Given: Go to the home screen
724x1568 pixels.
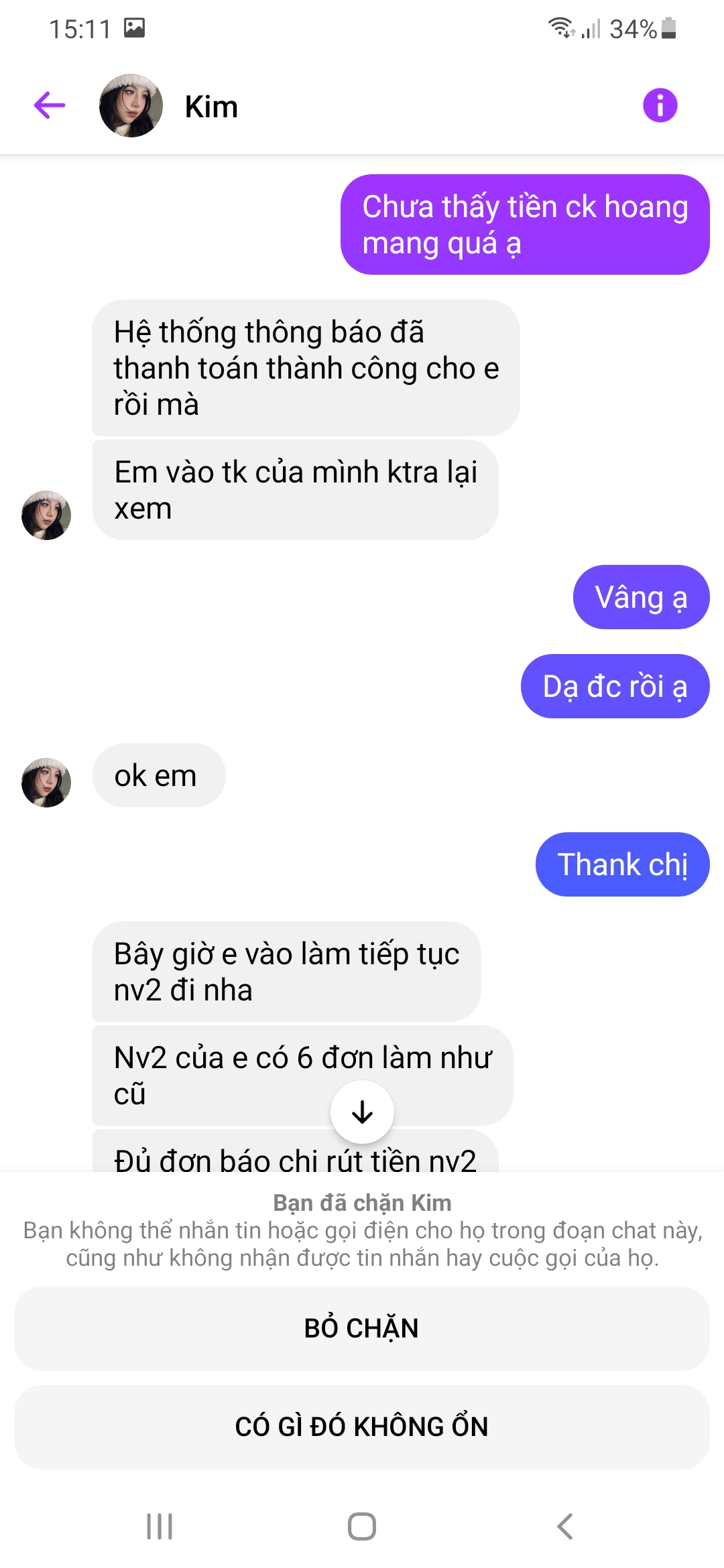Looking at the screenshot, I should point(362,1526).
